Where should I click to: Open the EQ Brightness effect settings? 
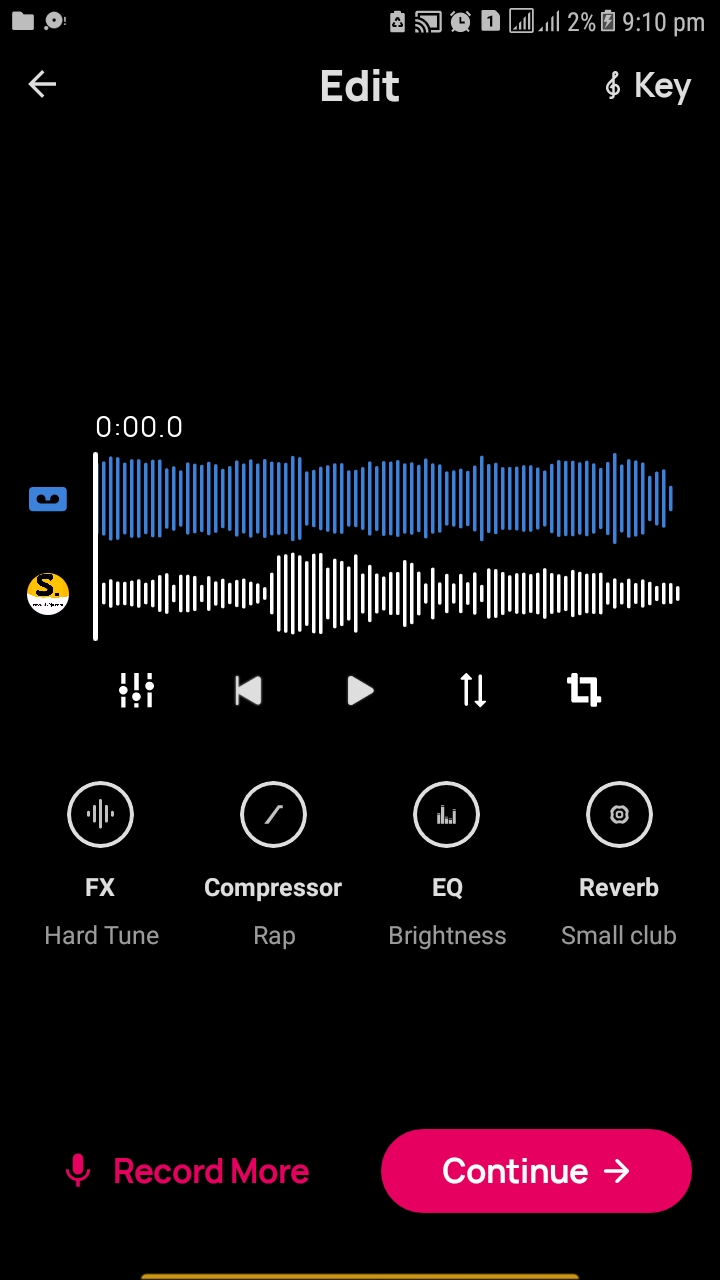click(x=446, y=814)
